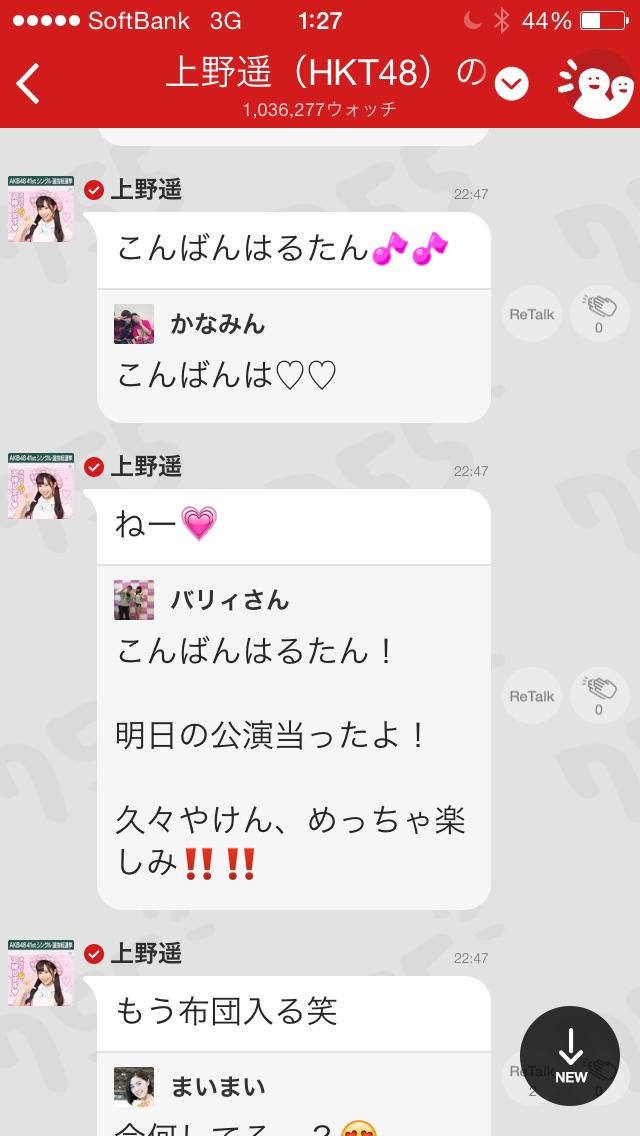Open 上野遥's avatar on the こんばんはるたん post

click(40, 208)
